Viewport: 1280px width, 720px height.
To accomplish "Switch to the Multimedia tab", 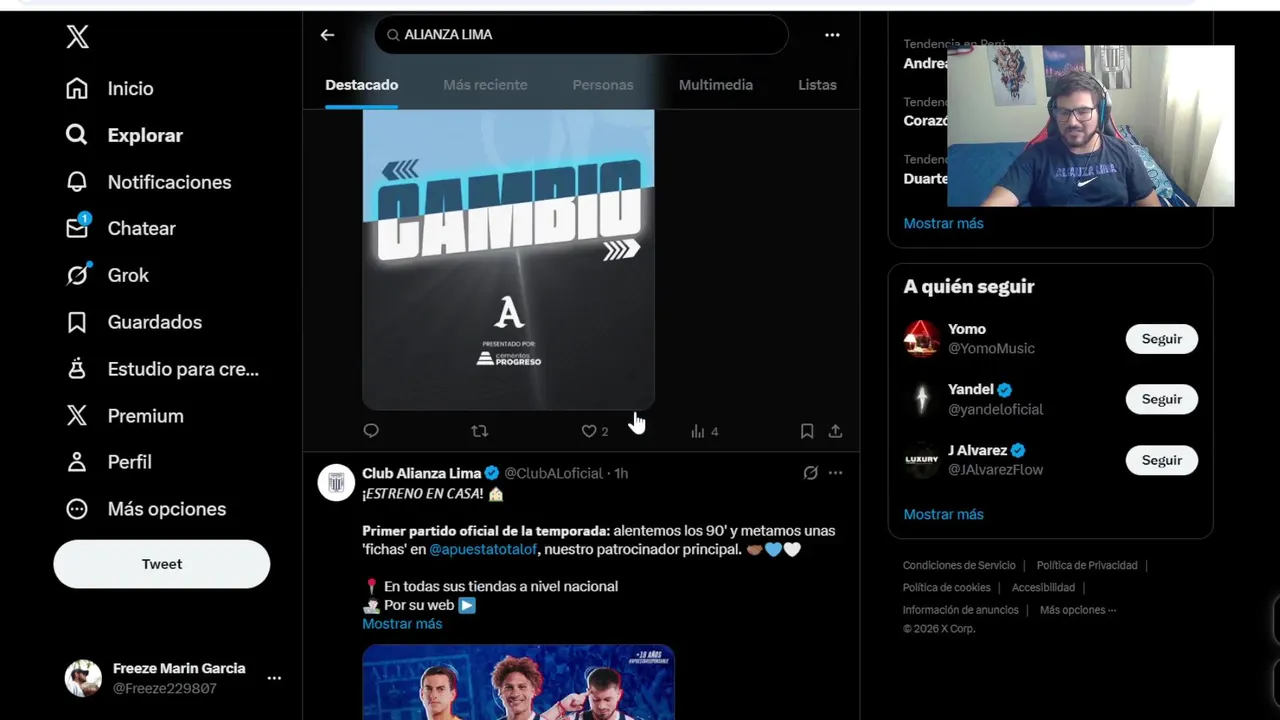I will 715,85.
